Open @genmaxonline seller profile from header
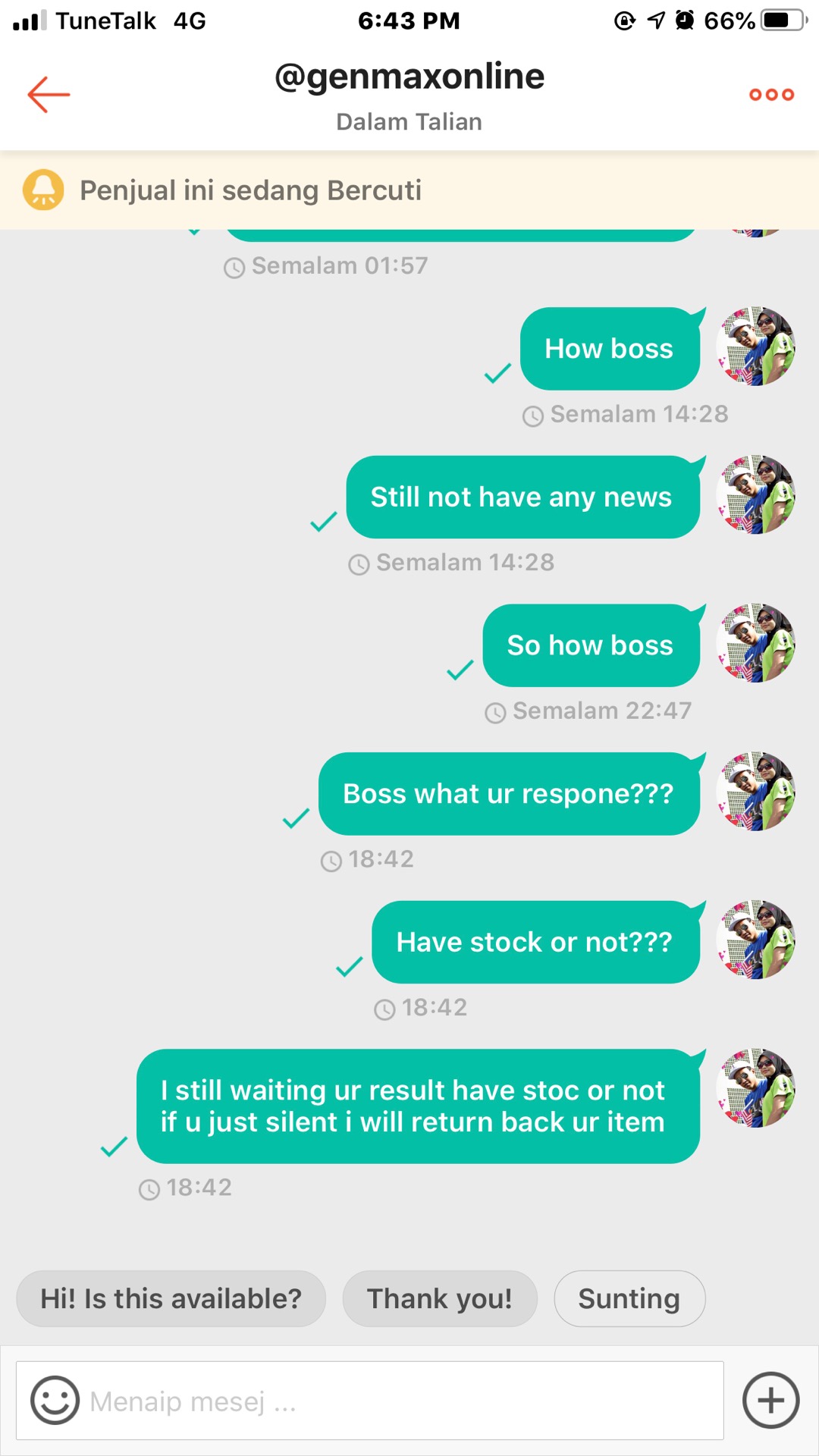Viewport: 819px width, 1456px height. click(409, 77)
